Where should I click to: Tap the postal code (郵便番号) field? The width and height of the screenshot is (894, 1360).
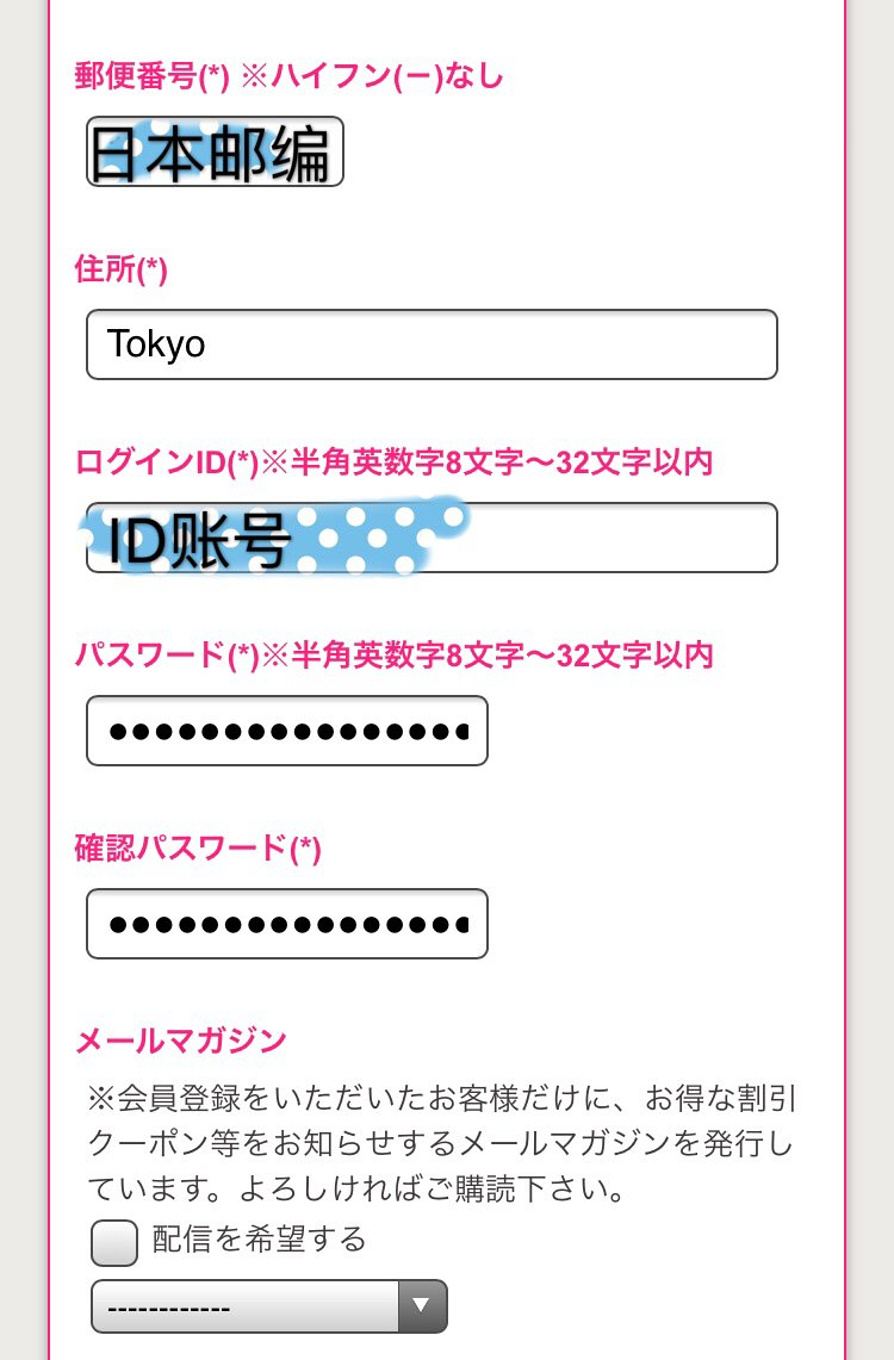pyautogui.click(x=215, y=151)
